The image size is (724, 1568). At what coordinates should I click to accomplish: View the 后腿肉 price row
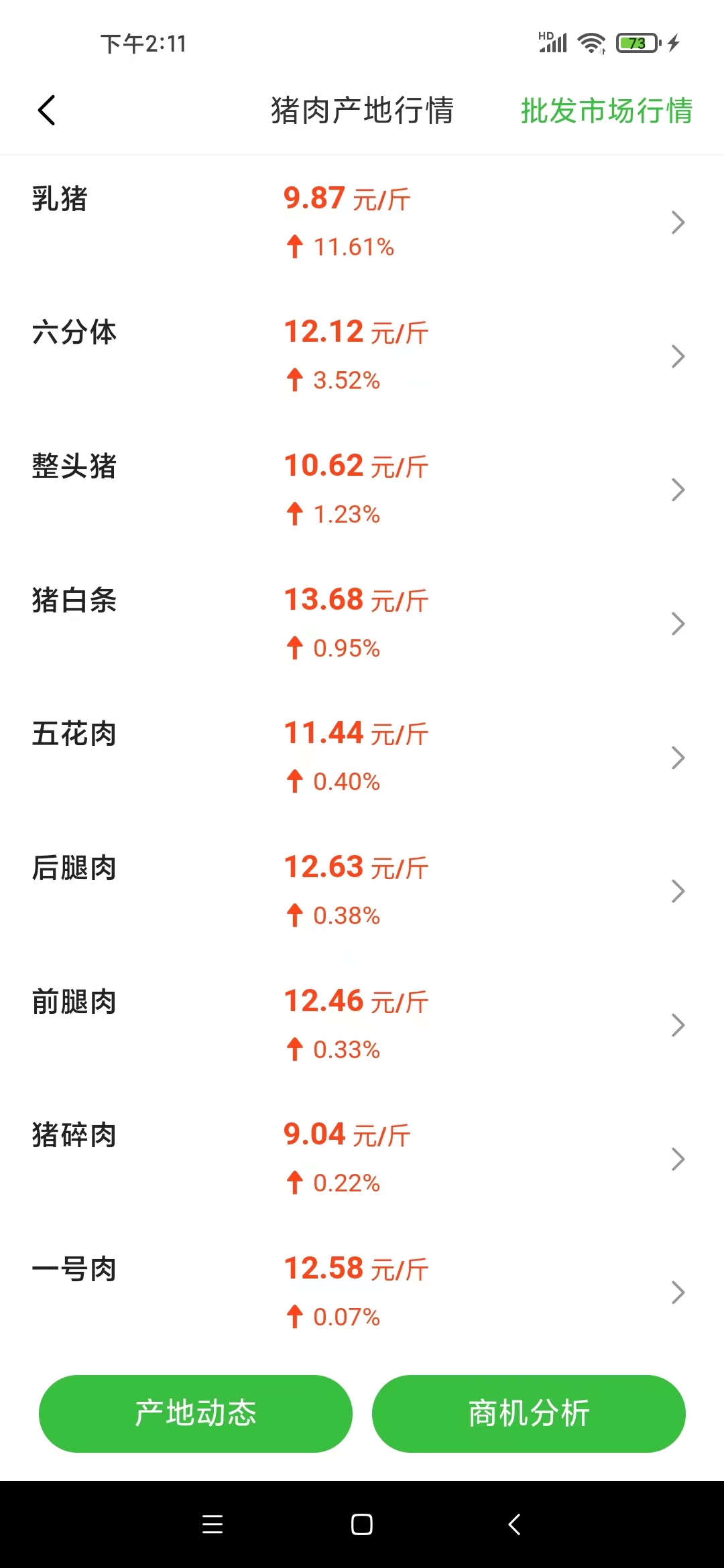click(x=362, y=891)
